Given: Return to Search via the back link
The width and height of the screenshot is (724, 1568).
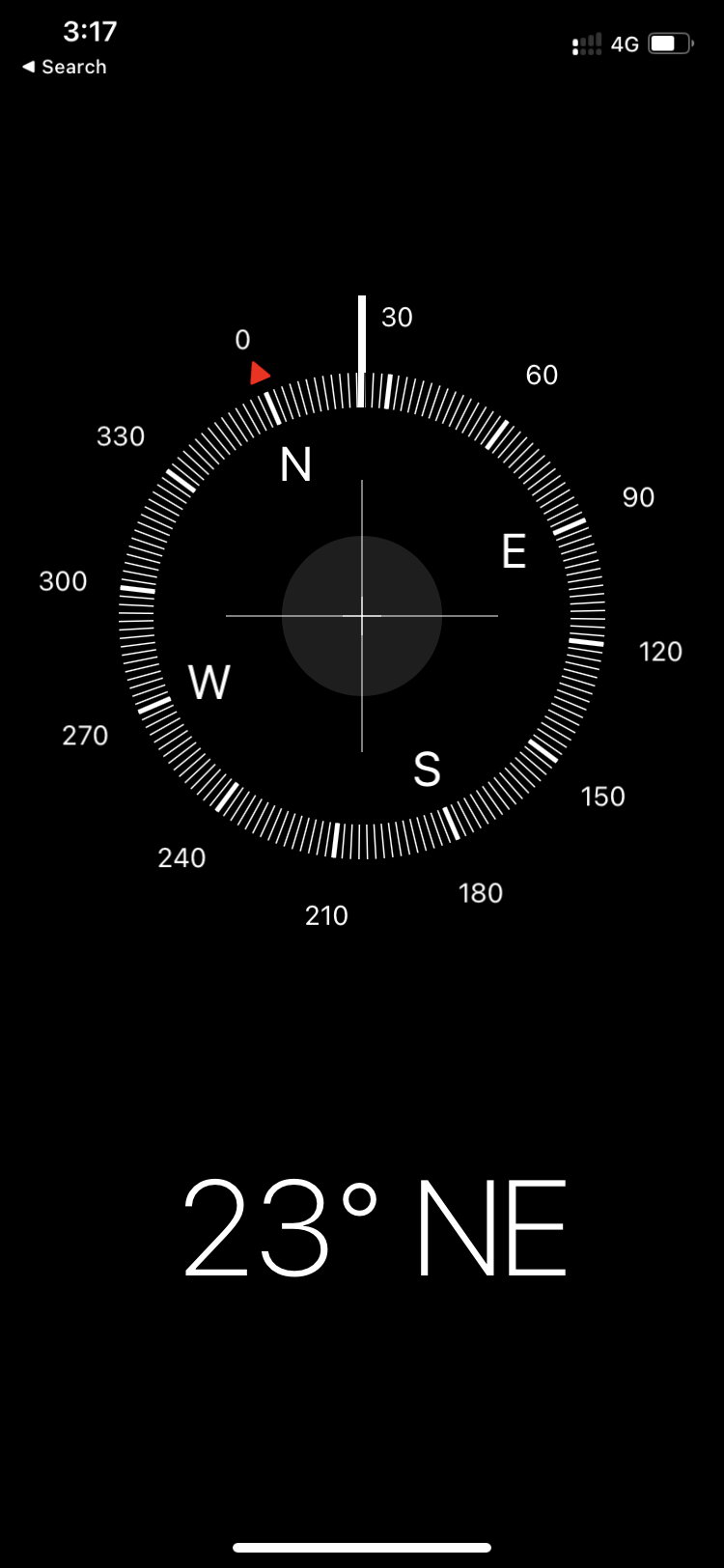Looking at the screenshot, I should pyautogui.click(x=64, y=67).
